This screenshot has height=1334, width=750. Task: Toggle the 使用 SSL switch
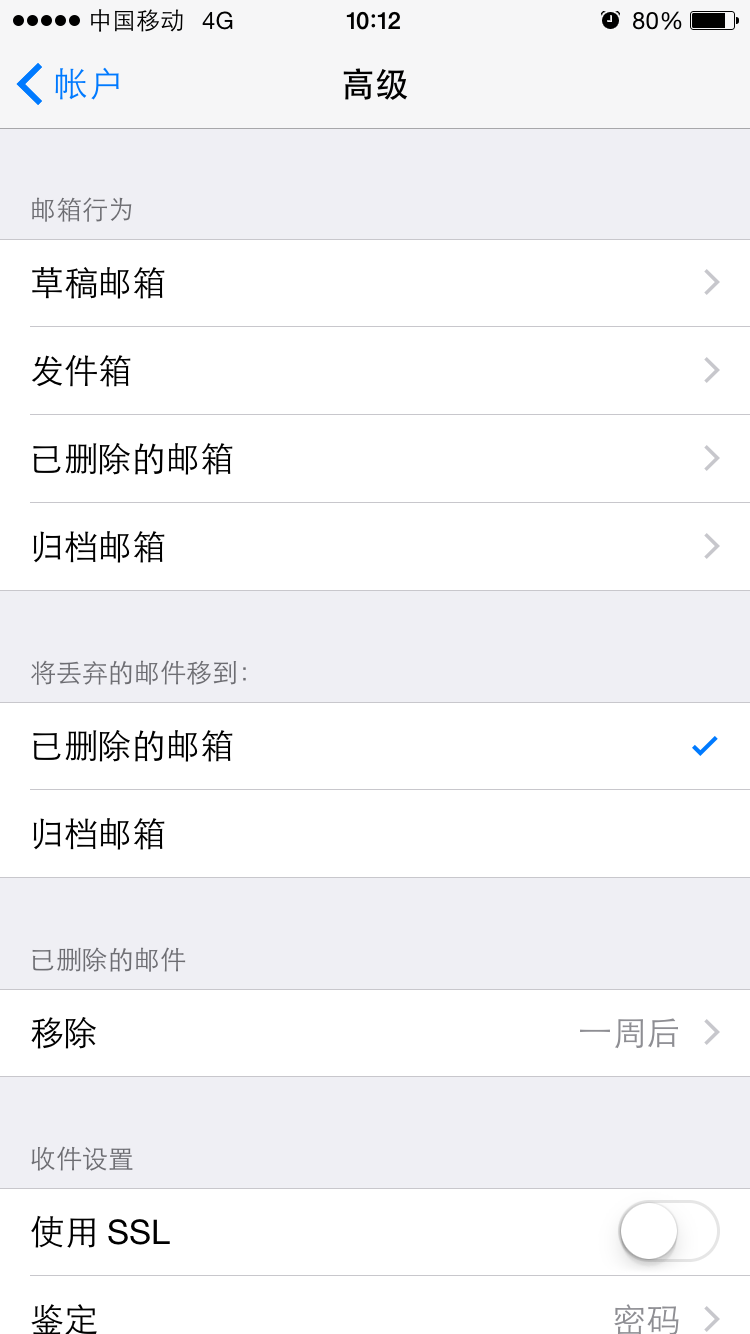668,1231
